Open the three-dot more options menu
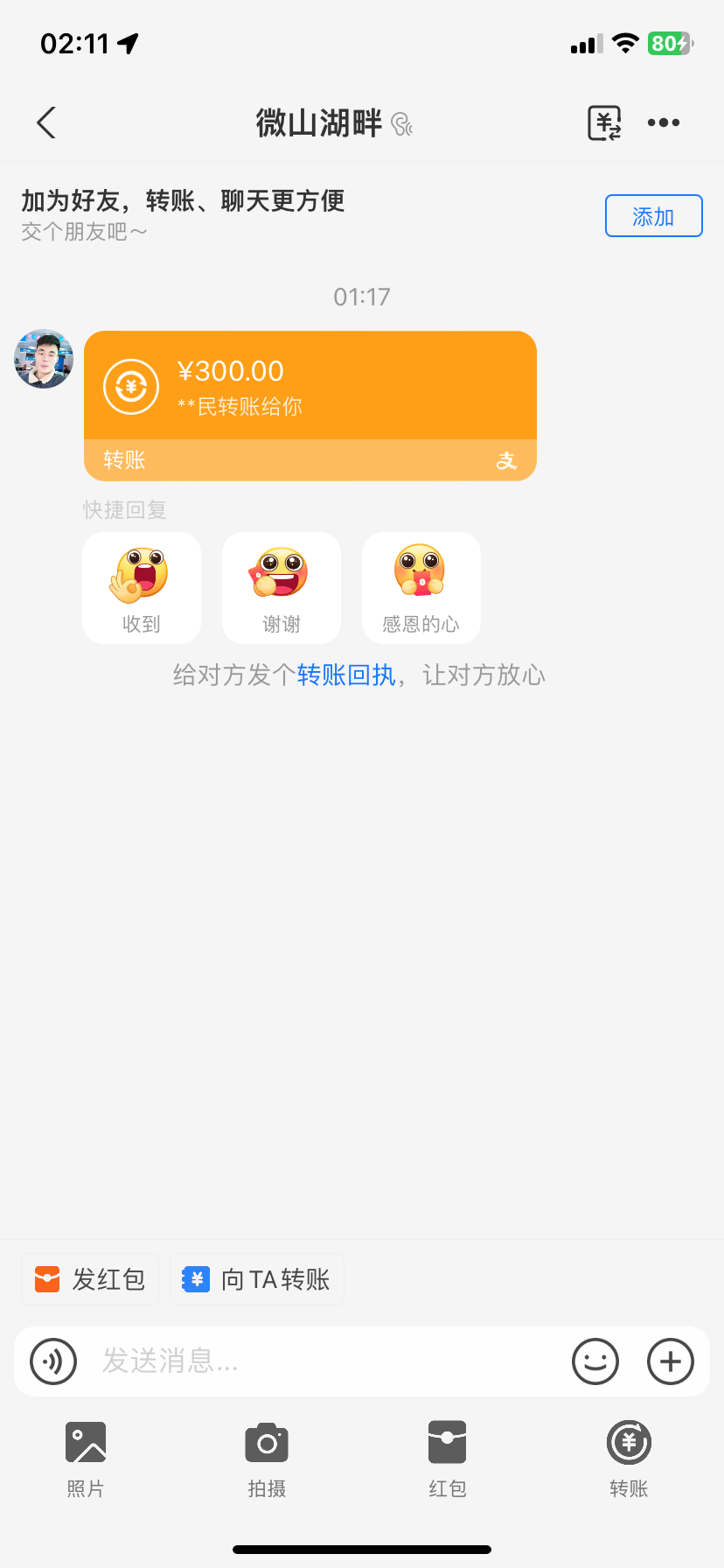 click(664, 122)
